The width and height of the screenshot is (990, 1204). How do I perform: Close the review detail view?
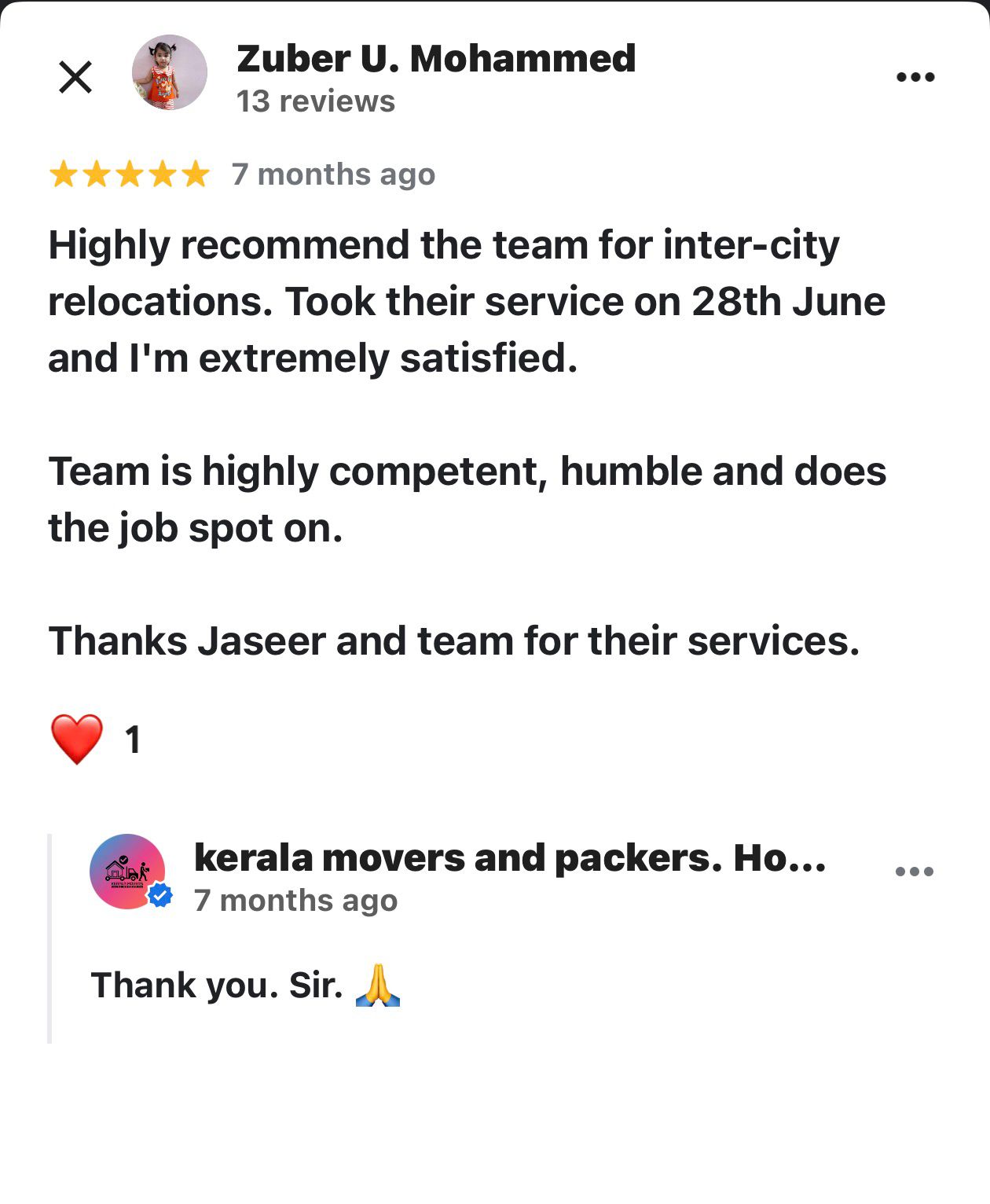(x=75, y=77)
